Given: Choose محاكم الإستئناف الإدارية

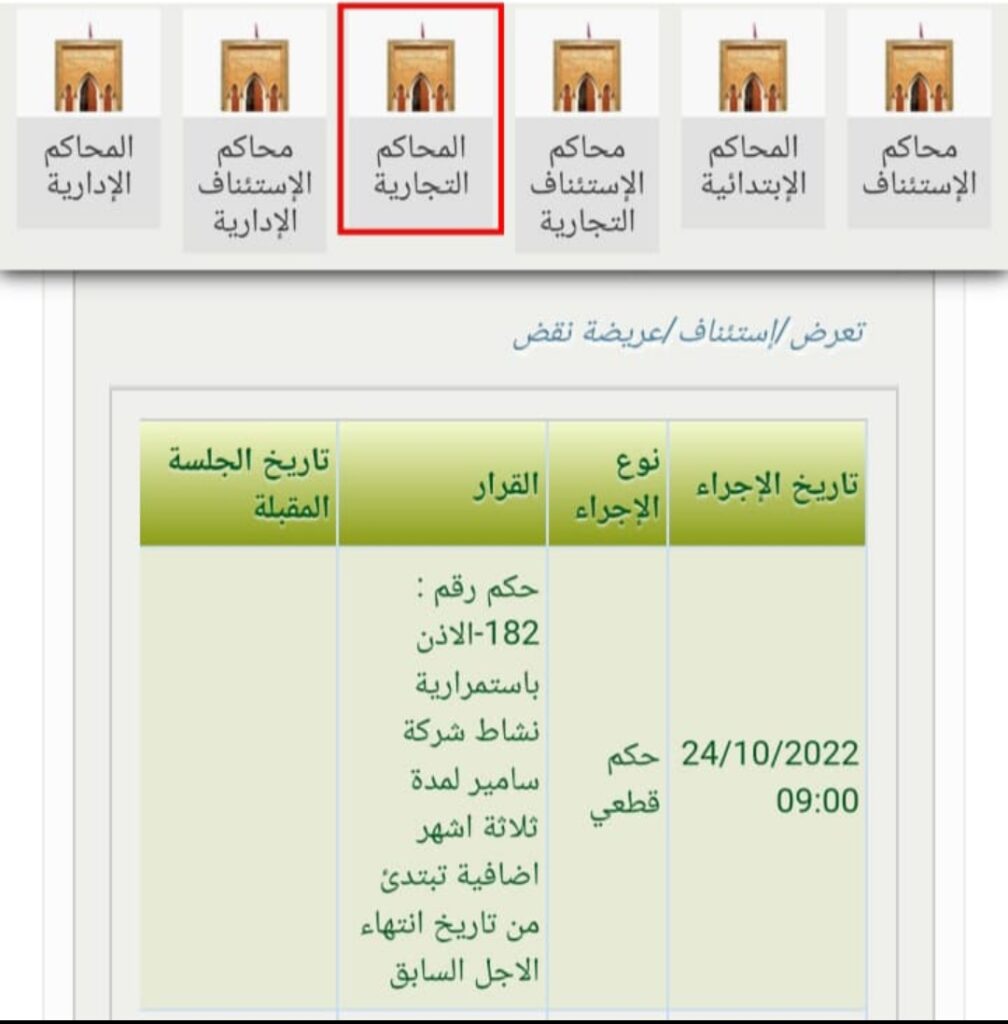Looking at the screenshot, I should 254,130.
